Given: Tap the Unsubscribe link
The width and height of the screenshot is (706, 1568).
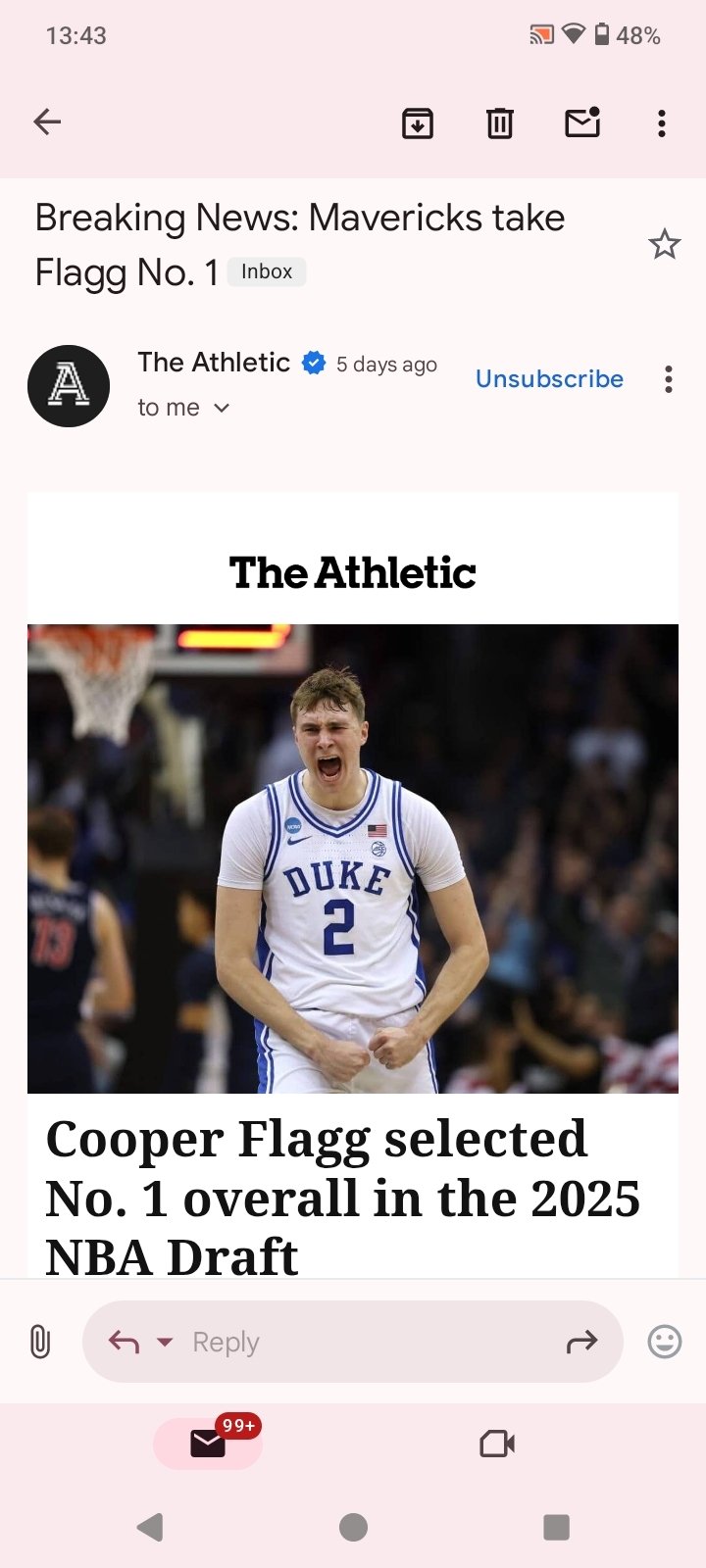Looking at the screenshot, I should [x=549, y=379].
